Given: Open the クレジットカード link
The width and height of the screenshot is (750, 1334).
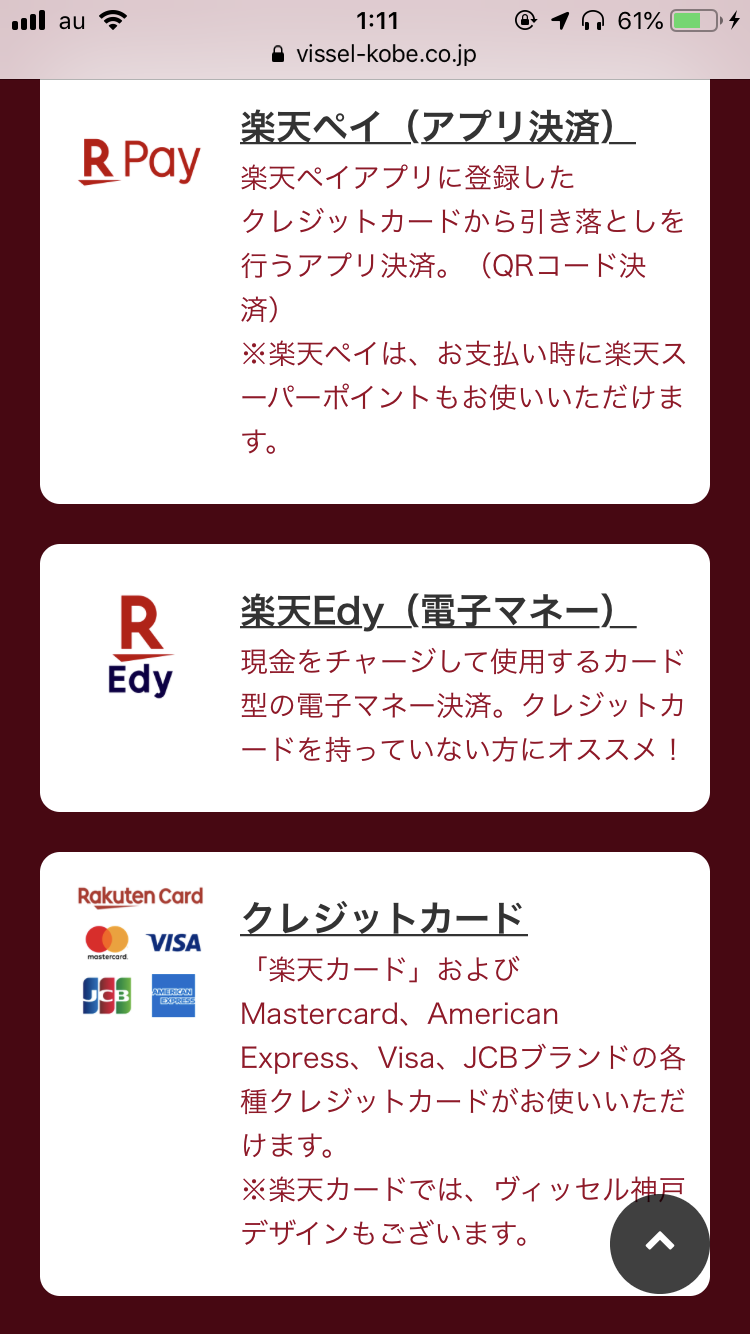Looking at the screenshot, I should click(384, 918).
